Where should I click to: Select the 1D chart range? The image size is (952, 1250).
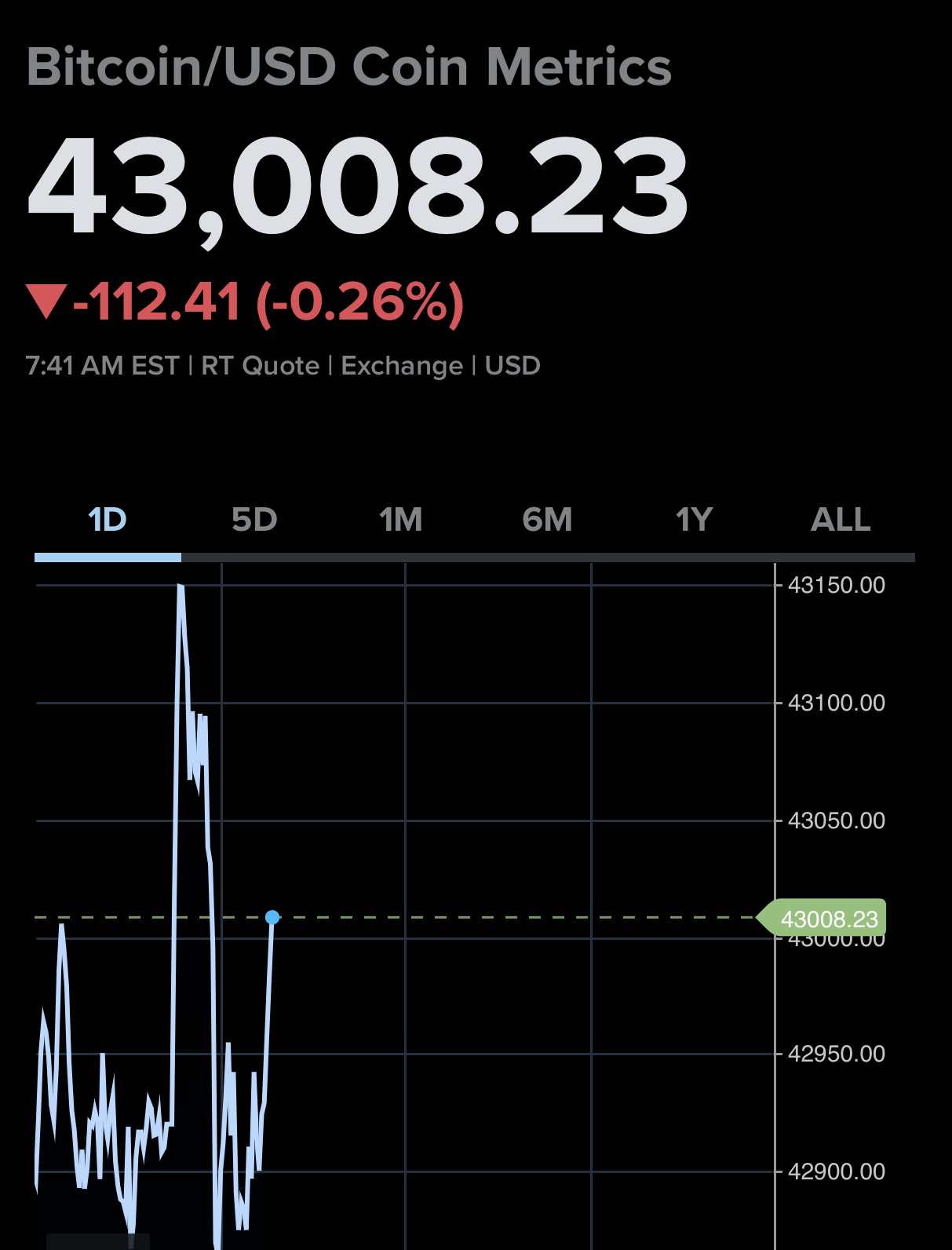[108, 520]
